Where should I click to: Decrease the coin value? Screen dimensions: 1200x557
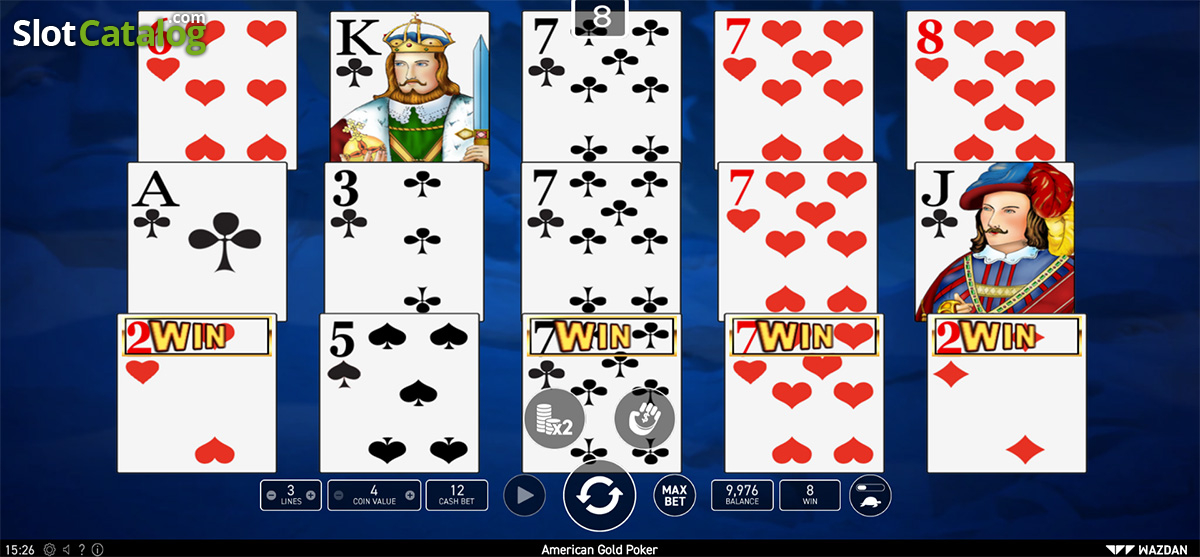click(x=338, y=495)
